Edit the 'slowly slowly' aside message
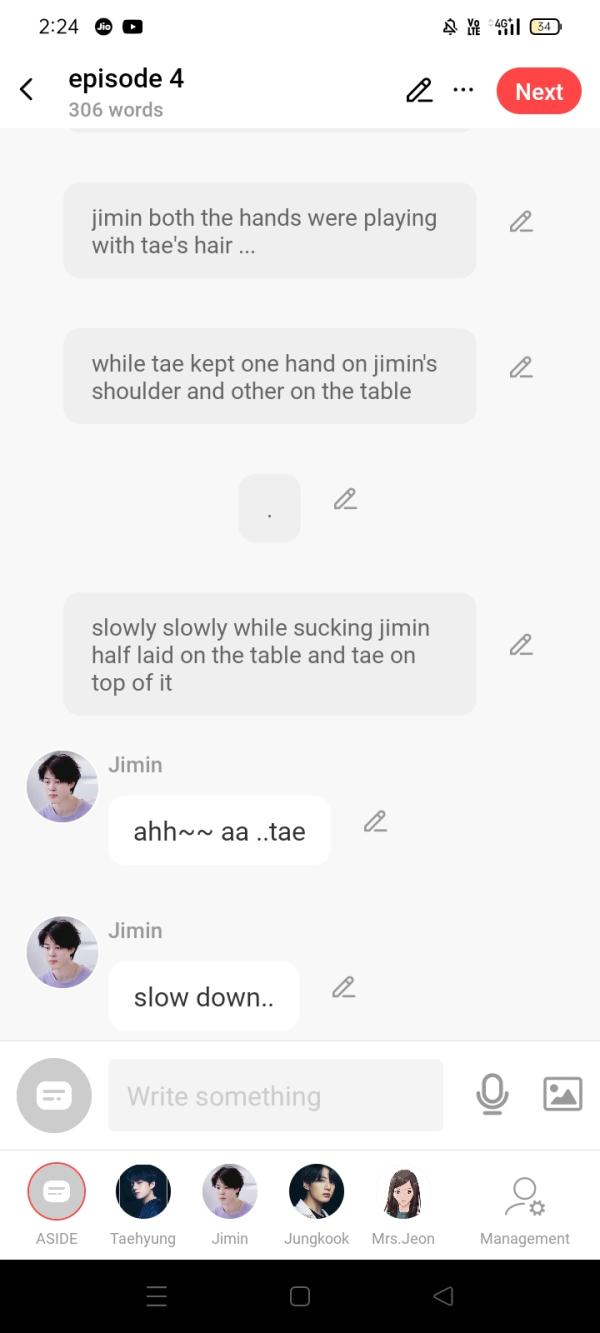Screen dimensions: 600x1333 pyautogui.click(x=520, y=645)
